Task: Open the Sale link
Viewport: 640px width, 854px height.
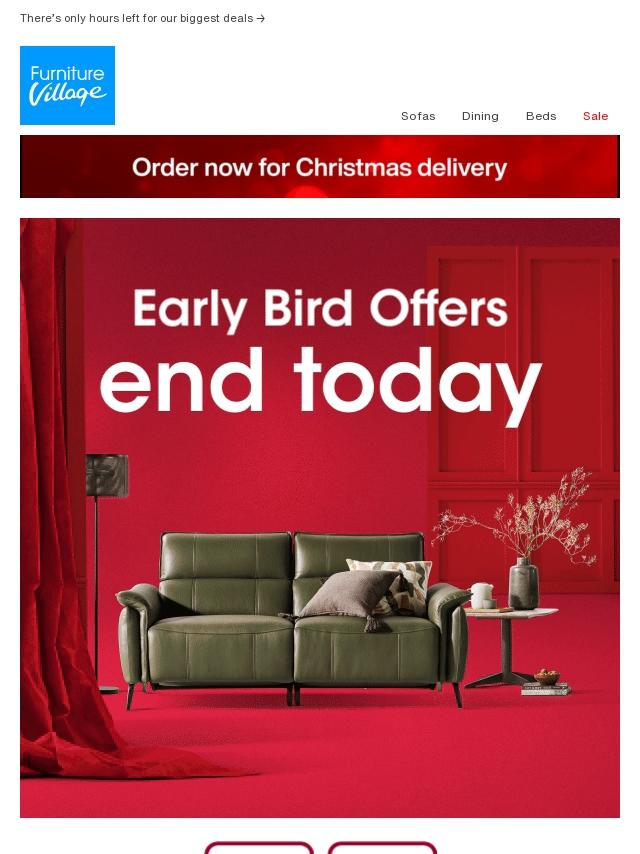Action: point(595,116)
